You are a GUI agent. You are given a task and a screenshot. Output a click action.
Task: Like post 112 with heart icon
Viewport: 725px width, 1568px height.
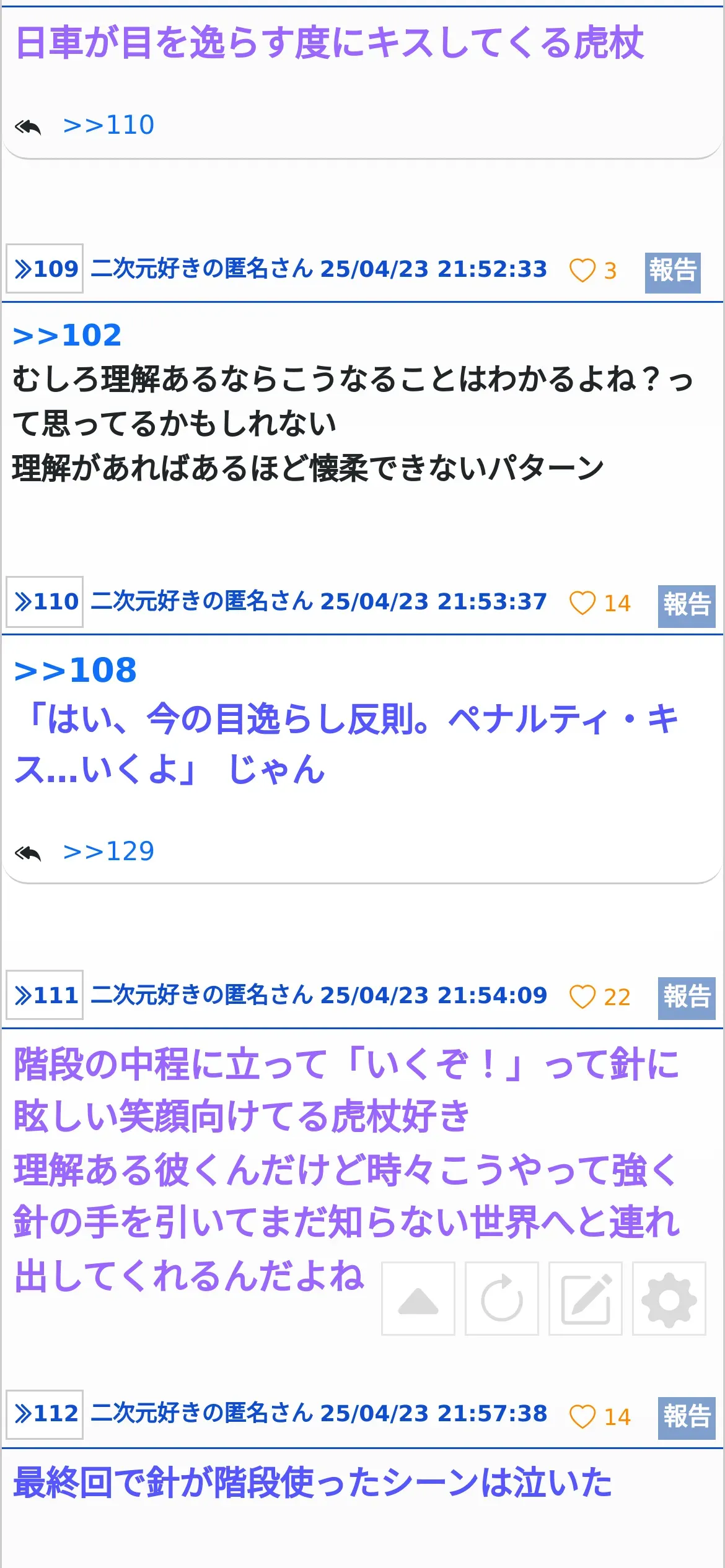(x=582, y=1416)
